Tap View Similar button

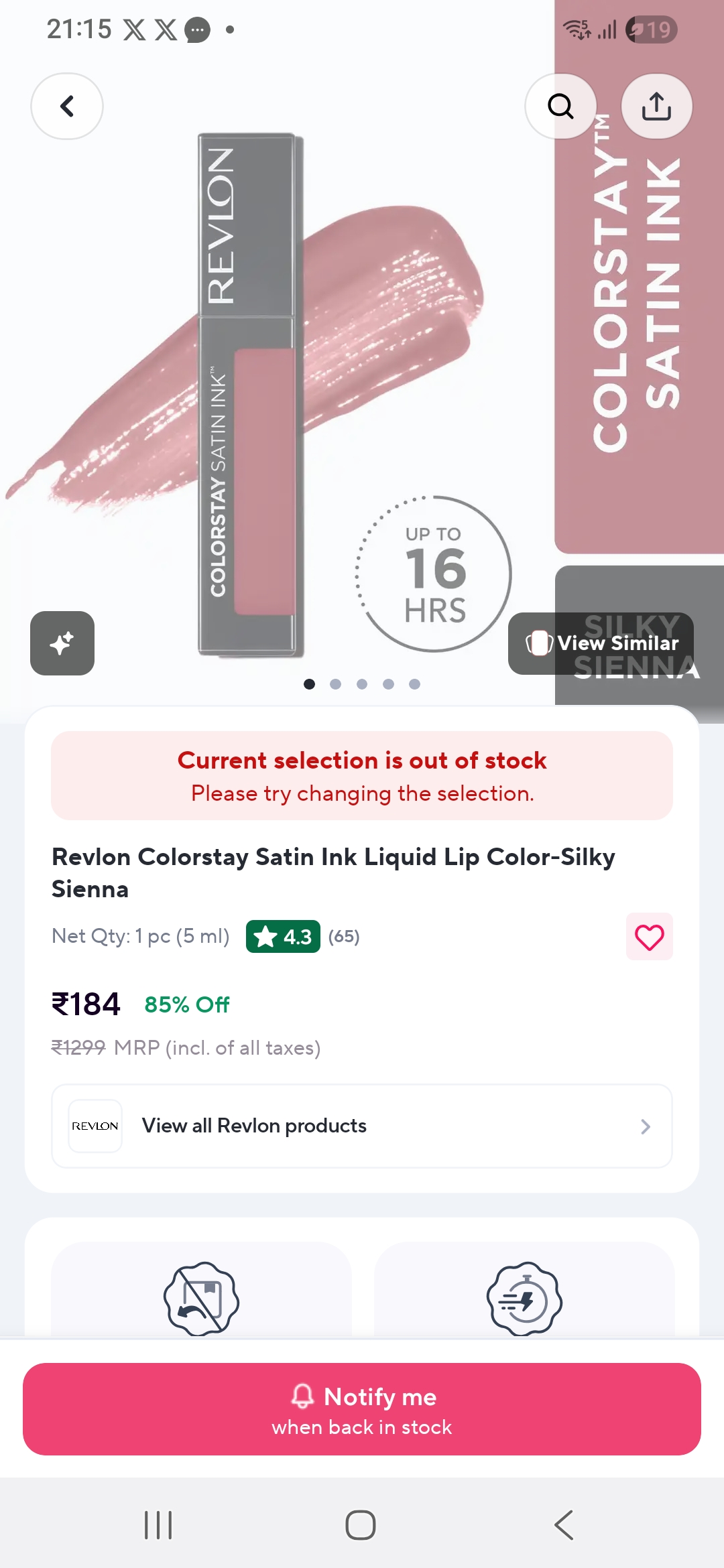pyautogui.click(x=601, y=643)
